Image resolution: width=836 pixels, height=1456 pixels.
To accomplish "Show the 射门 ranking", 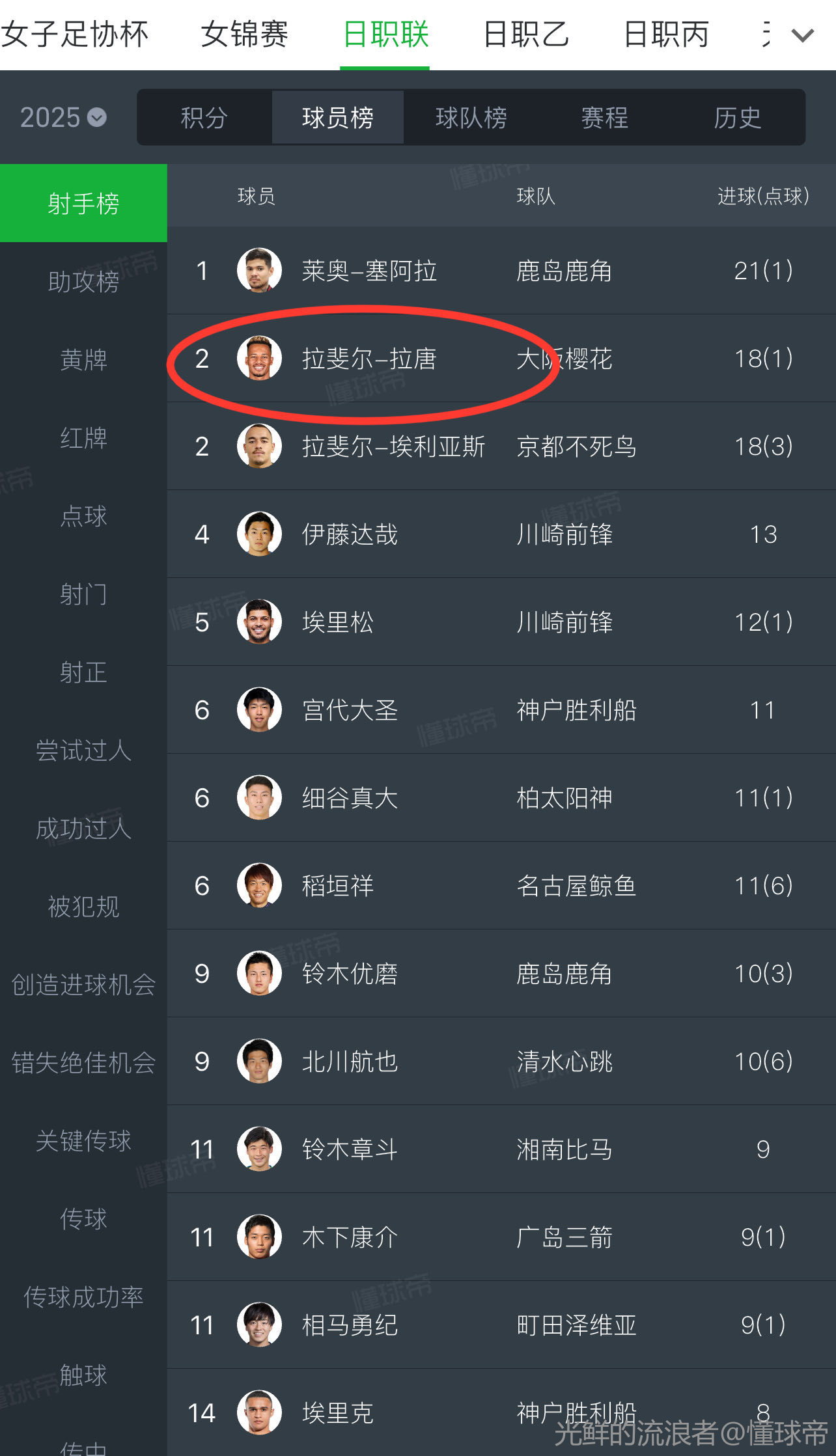I will point(83,594).
